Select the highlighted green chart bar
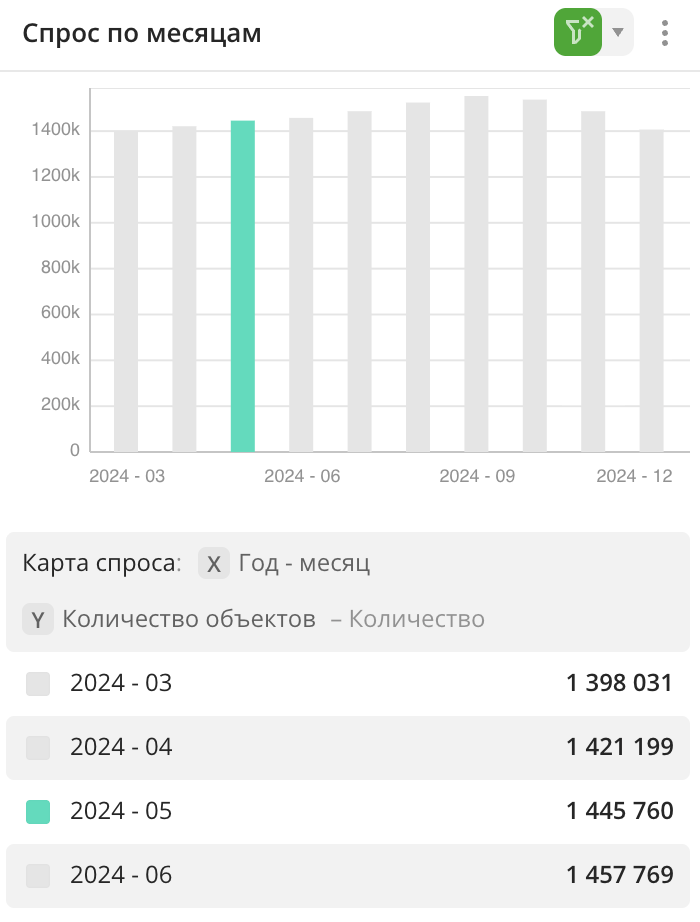This screenshot has height=922, width=700. [243, 286]
